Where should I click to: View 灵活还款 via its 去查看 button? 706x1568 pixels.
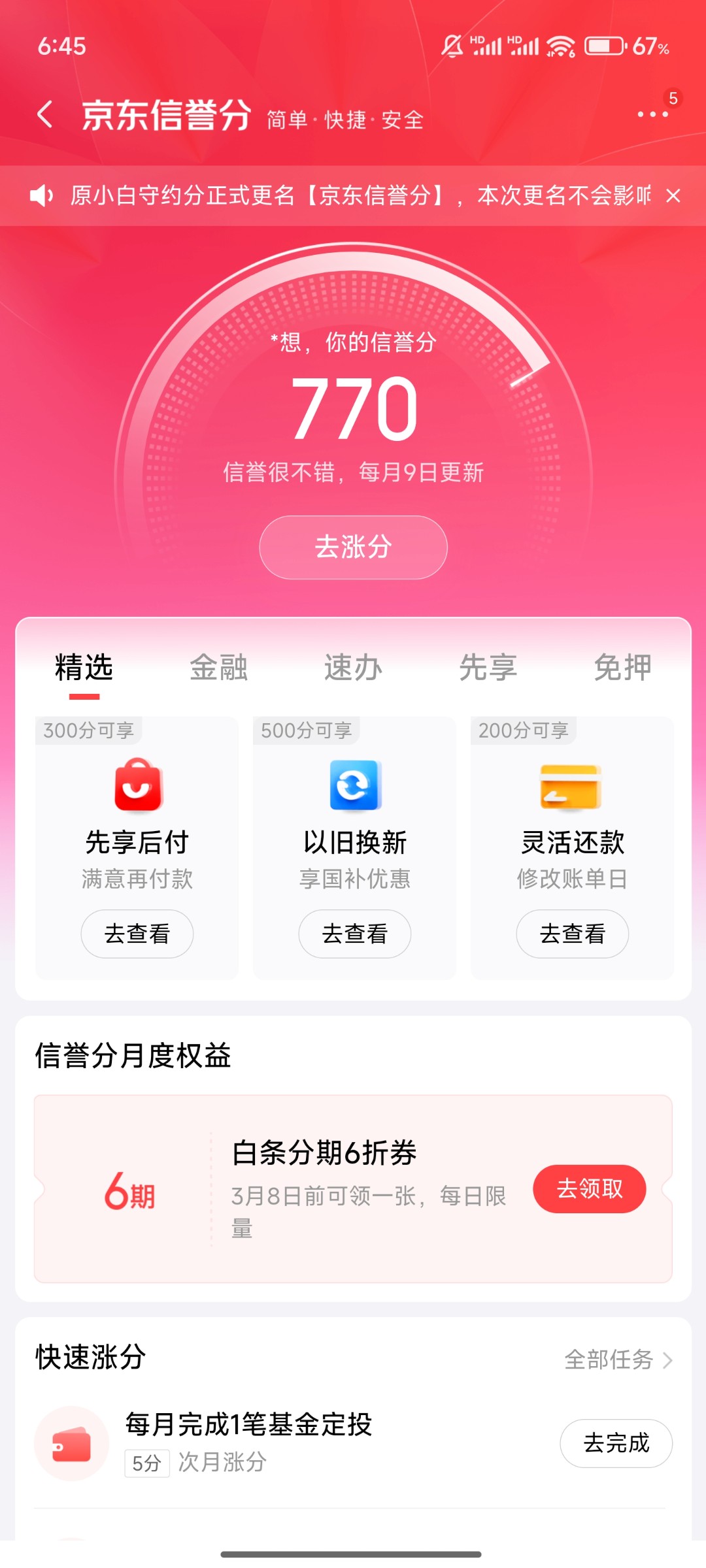point(572,934)
